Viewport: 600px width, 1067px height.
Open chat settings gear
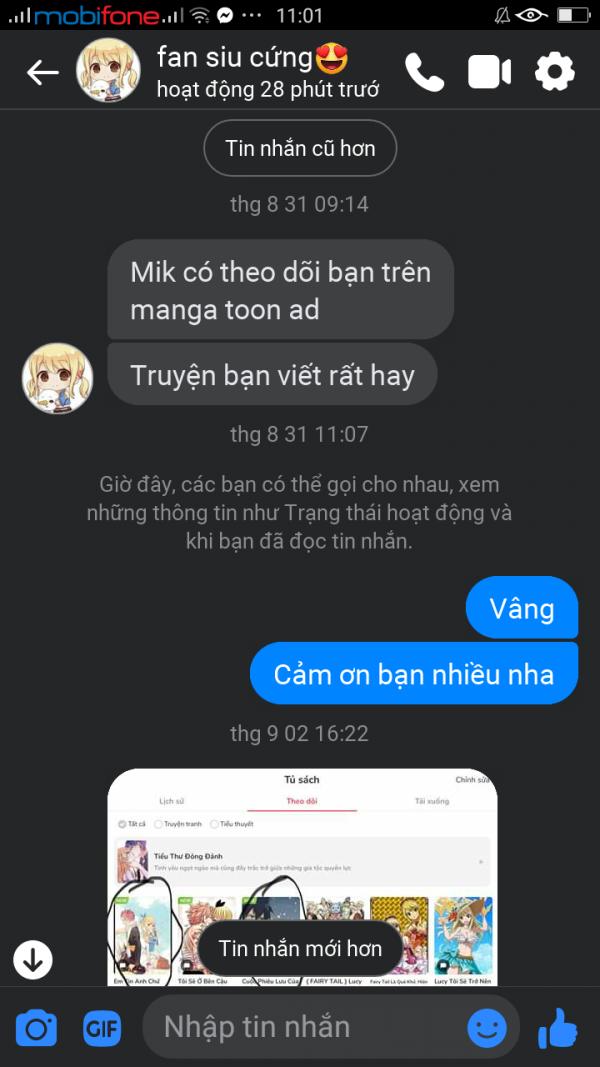(x=554, y=71)
